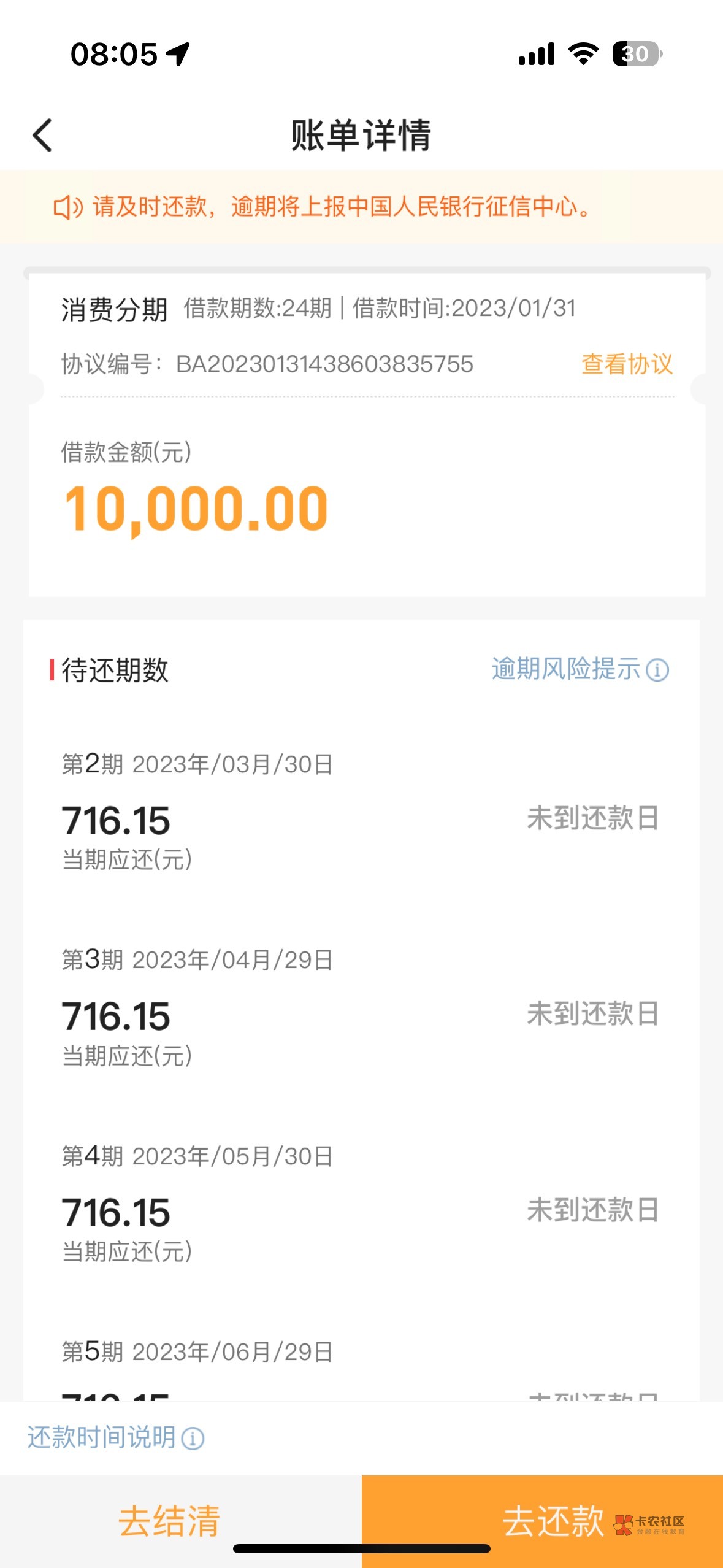Open the 查看协议 link
The height and width of the screenshot is (1568, 723).
pos(627,364)
